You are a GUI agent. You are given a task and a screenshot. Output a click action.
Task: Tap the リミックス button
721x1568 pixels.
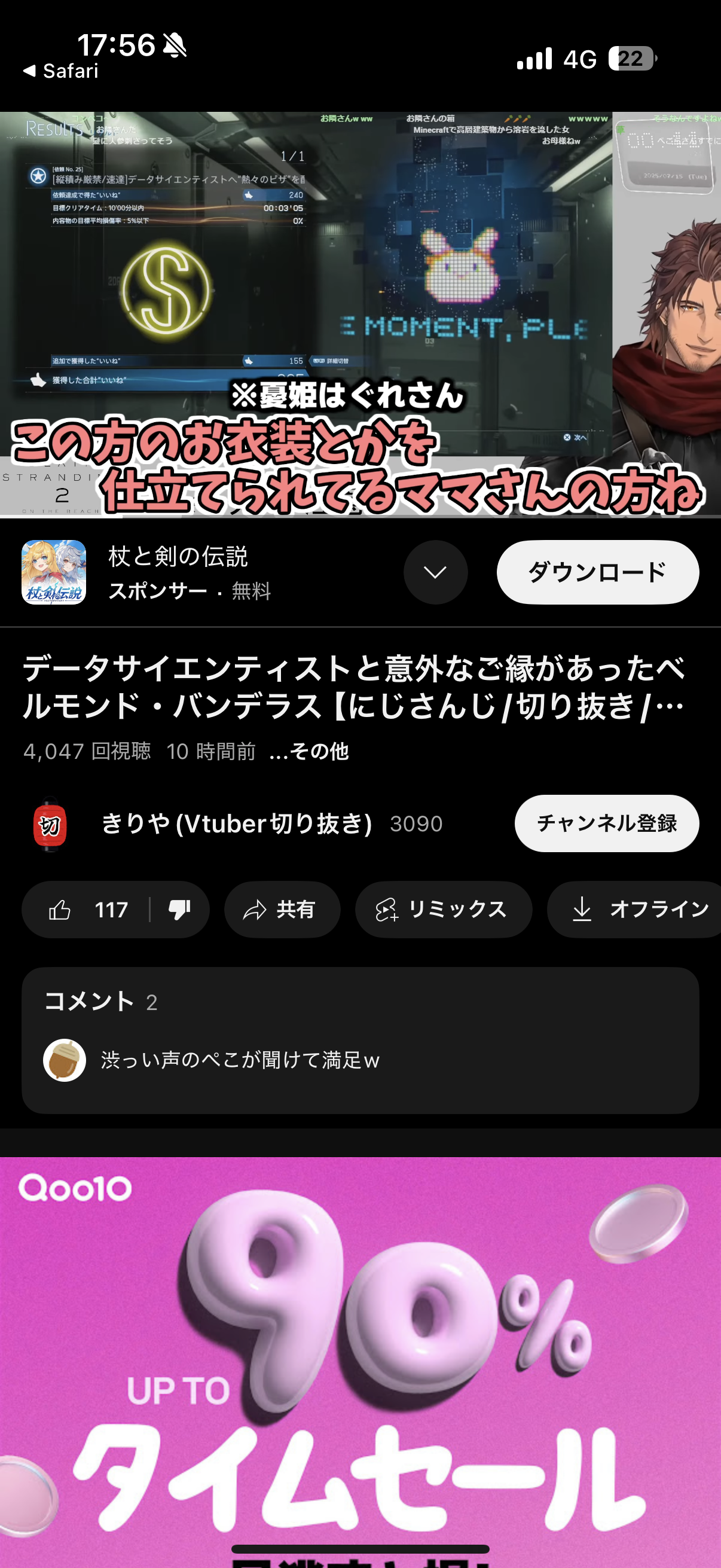tap(444, 910)
